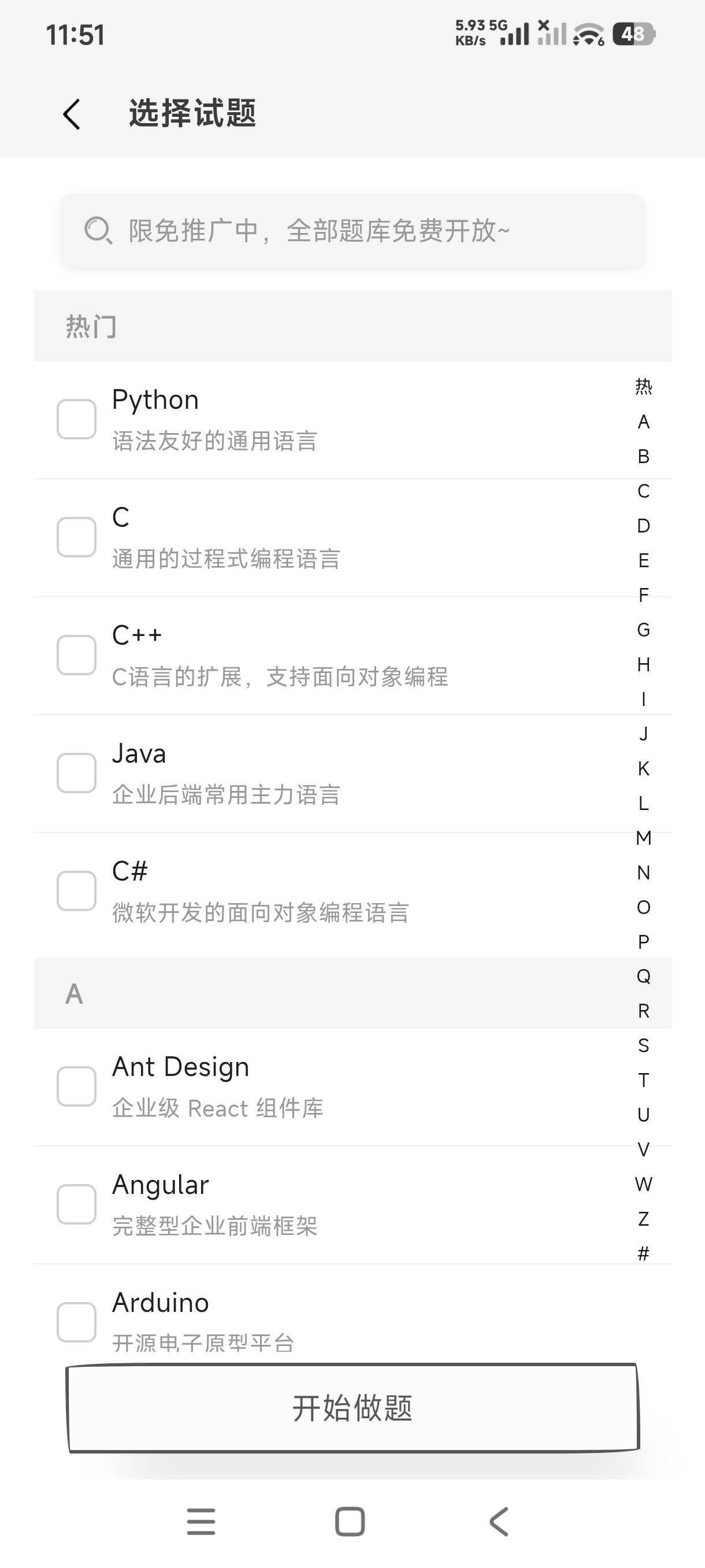
Task: Check the Arduino checkbox
Action: [x=76, y=1322]
